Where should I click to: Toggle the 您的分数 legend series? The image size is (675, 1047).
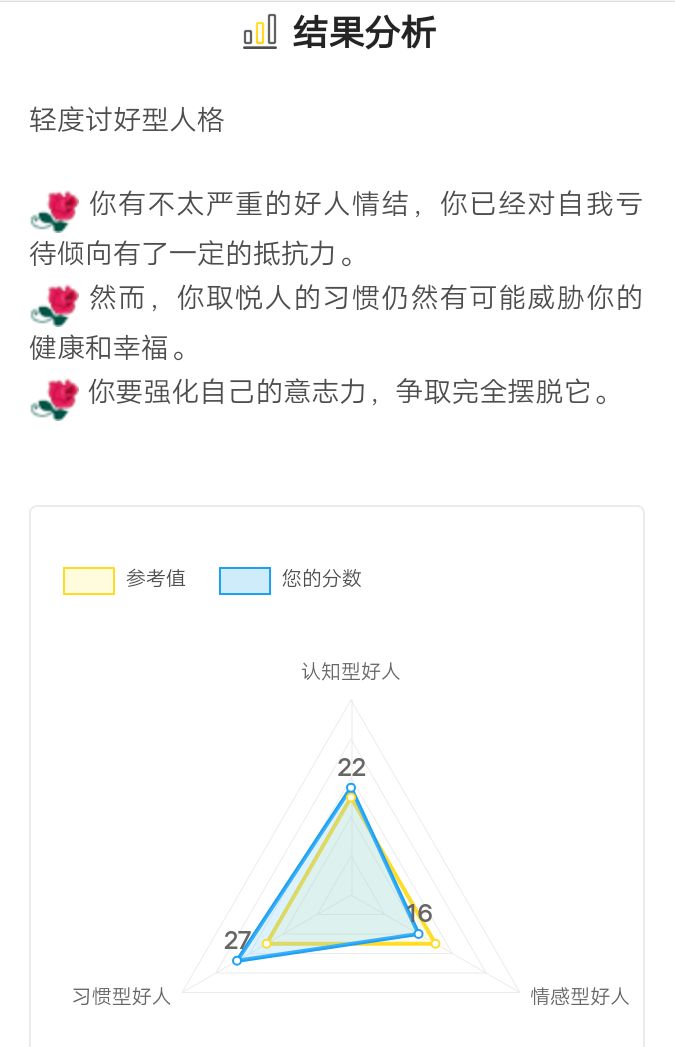point(290,580)
